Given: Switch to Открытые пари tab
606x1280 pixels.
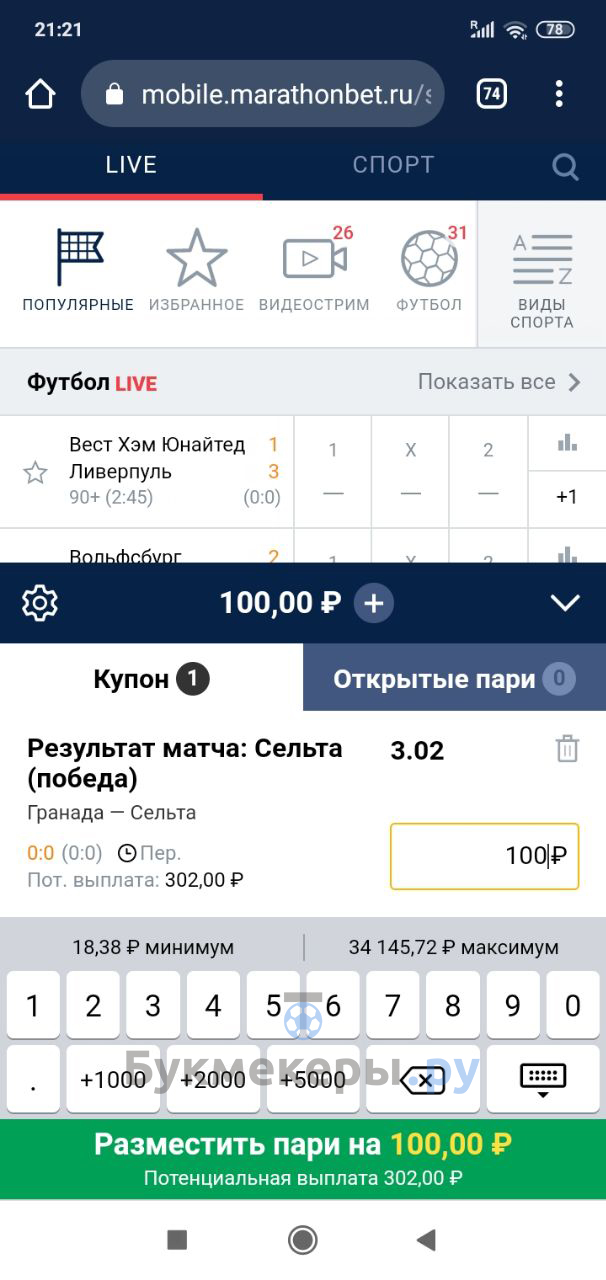Looking at the screenshot, I should (x=453, y=680).
